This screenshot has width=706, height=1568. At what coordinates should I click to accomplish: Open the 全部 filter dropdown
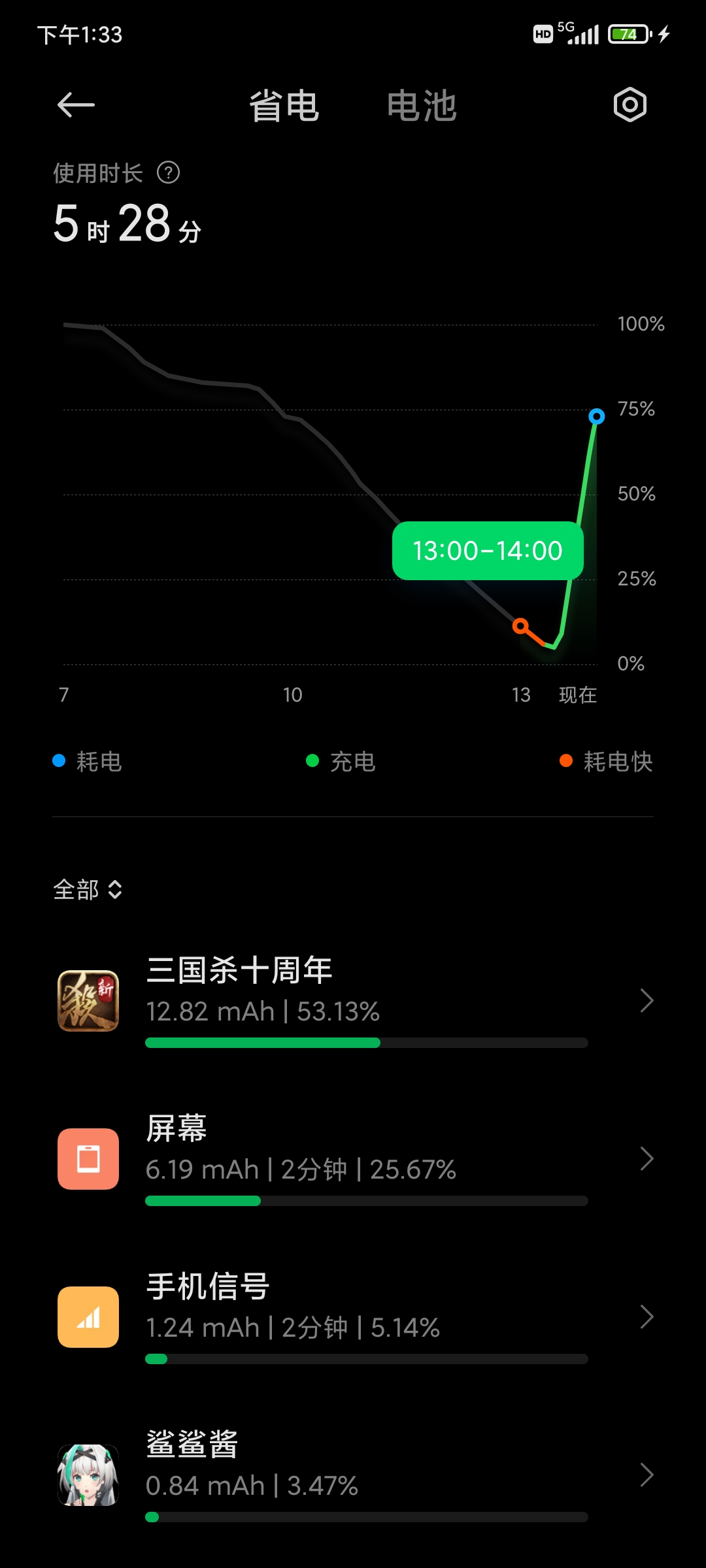(x=88, y=889)
